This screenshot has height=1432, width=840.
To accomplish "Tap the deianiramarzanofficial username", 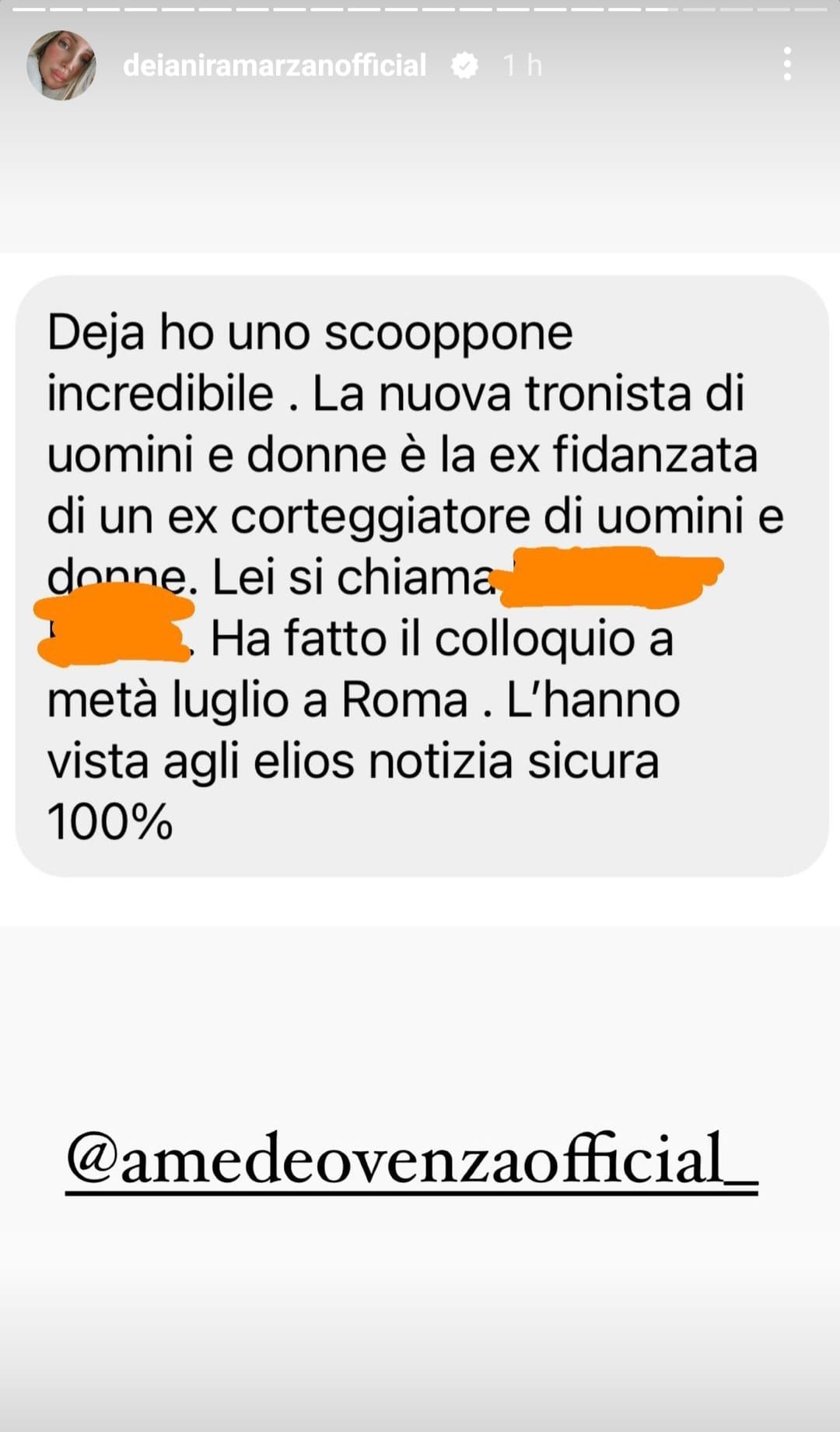I will click(x=275, y=65).
